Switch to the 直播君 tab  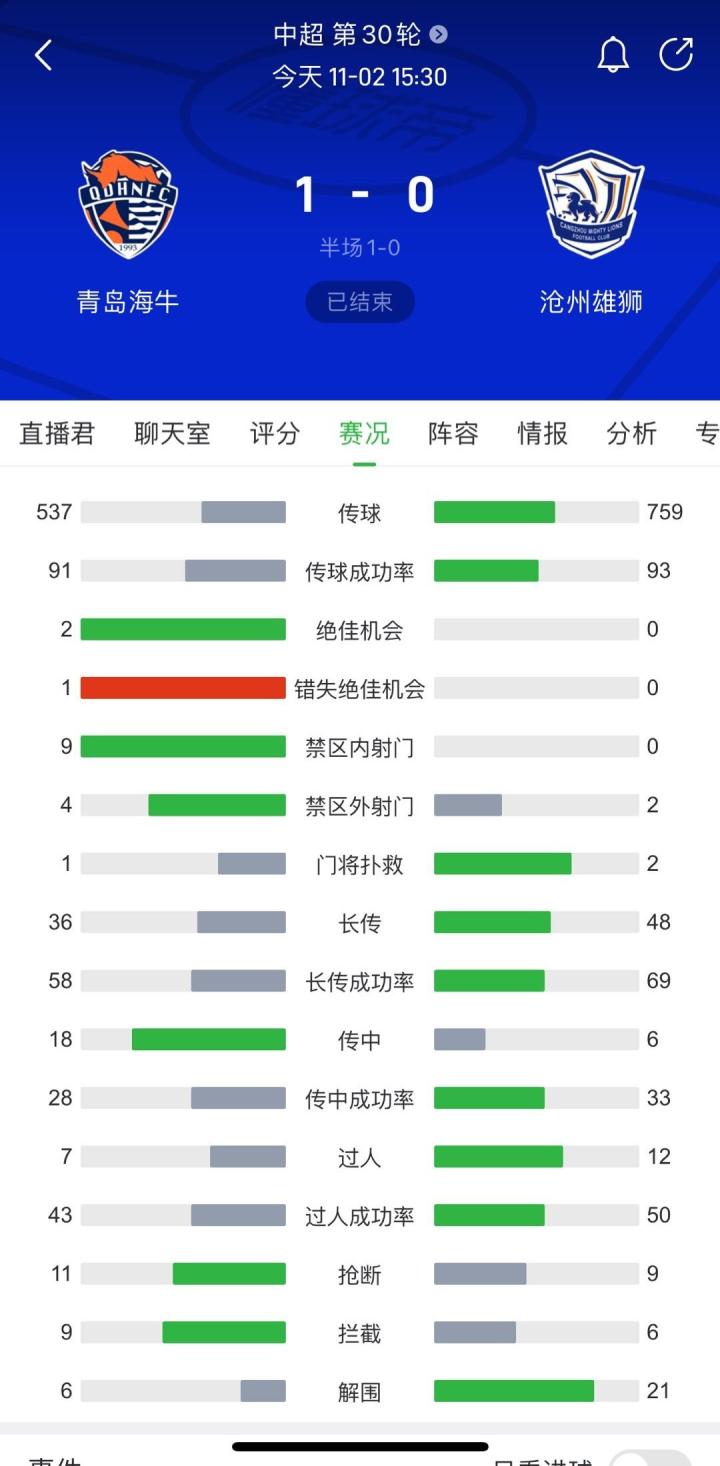57,433
